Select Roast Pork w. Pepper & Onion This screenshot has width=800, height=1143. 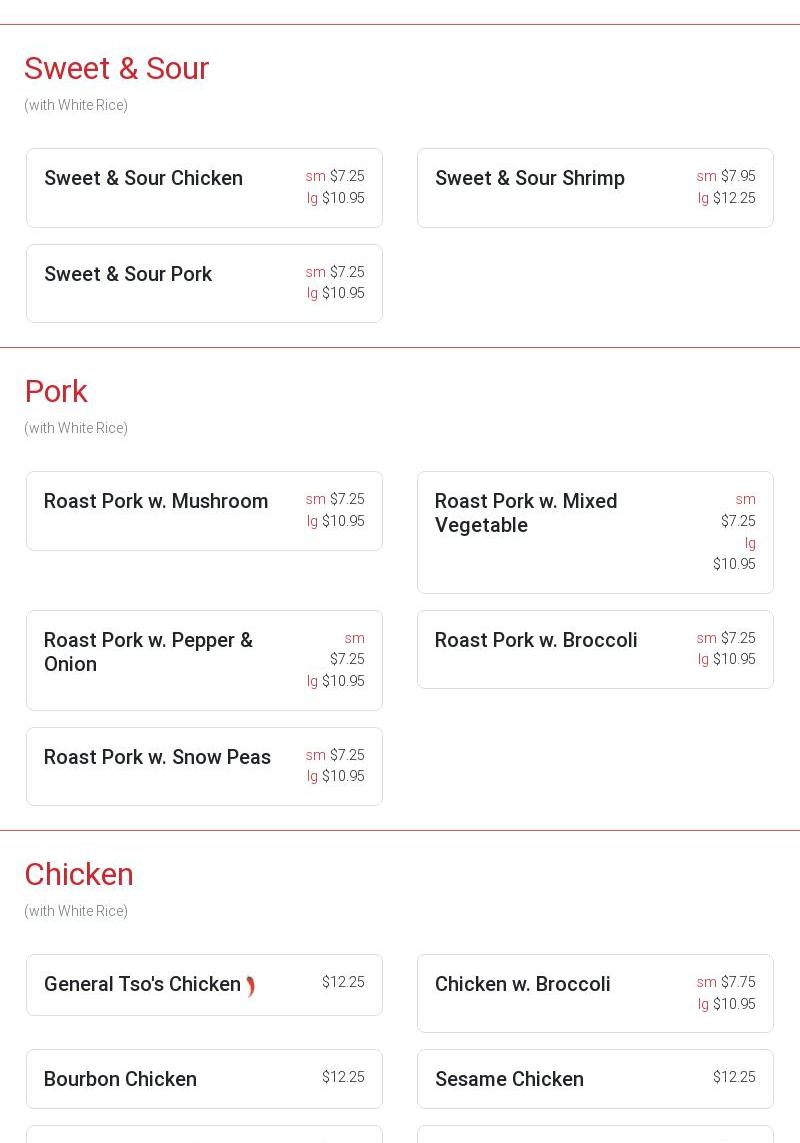coord(204,660)
